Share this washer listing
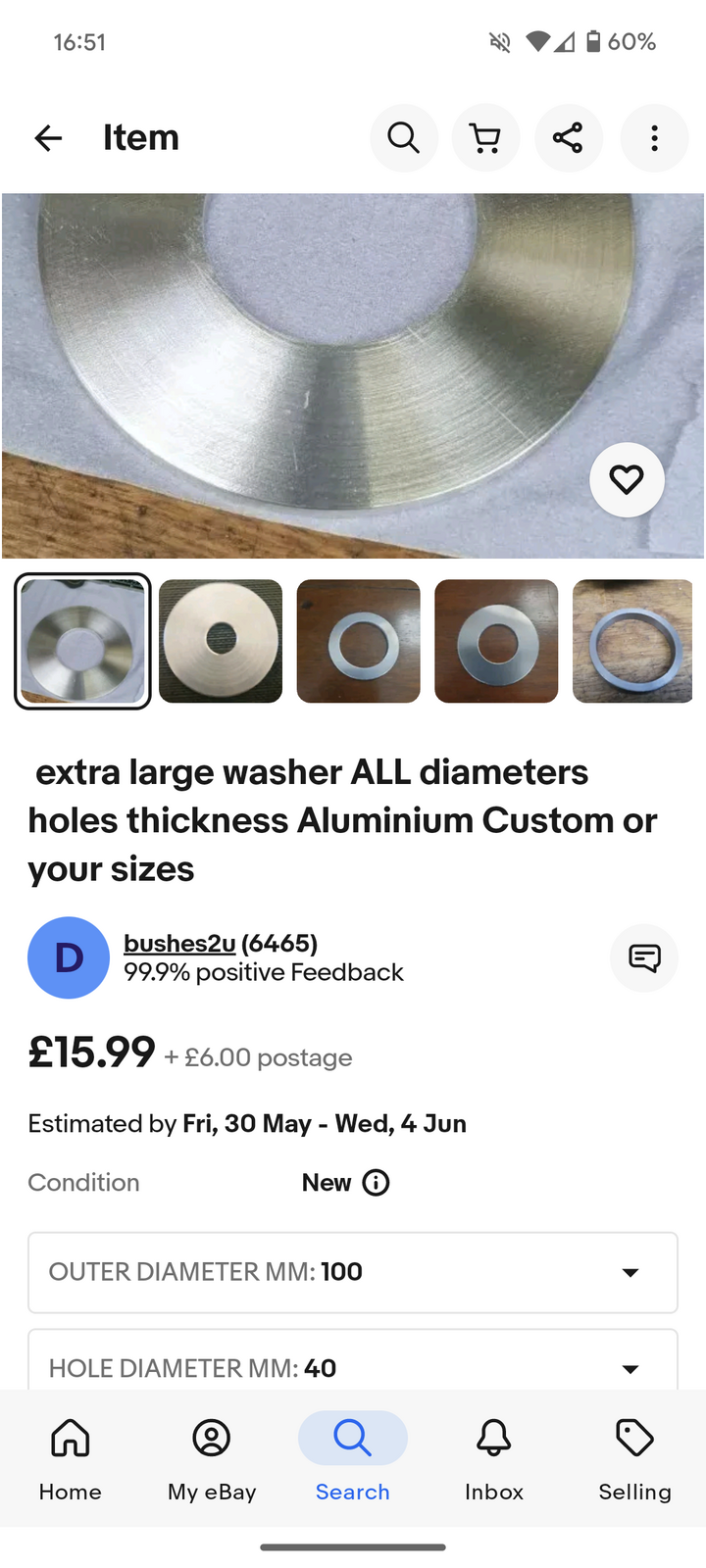The width and height of the screenshot is (706, 1568). [x=568, y=138]
